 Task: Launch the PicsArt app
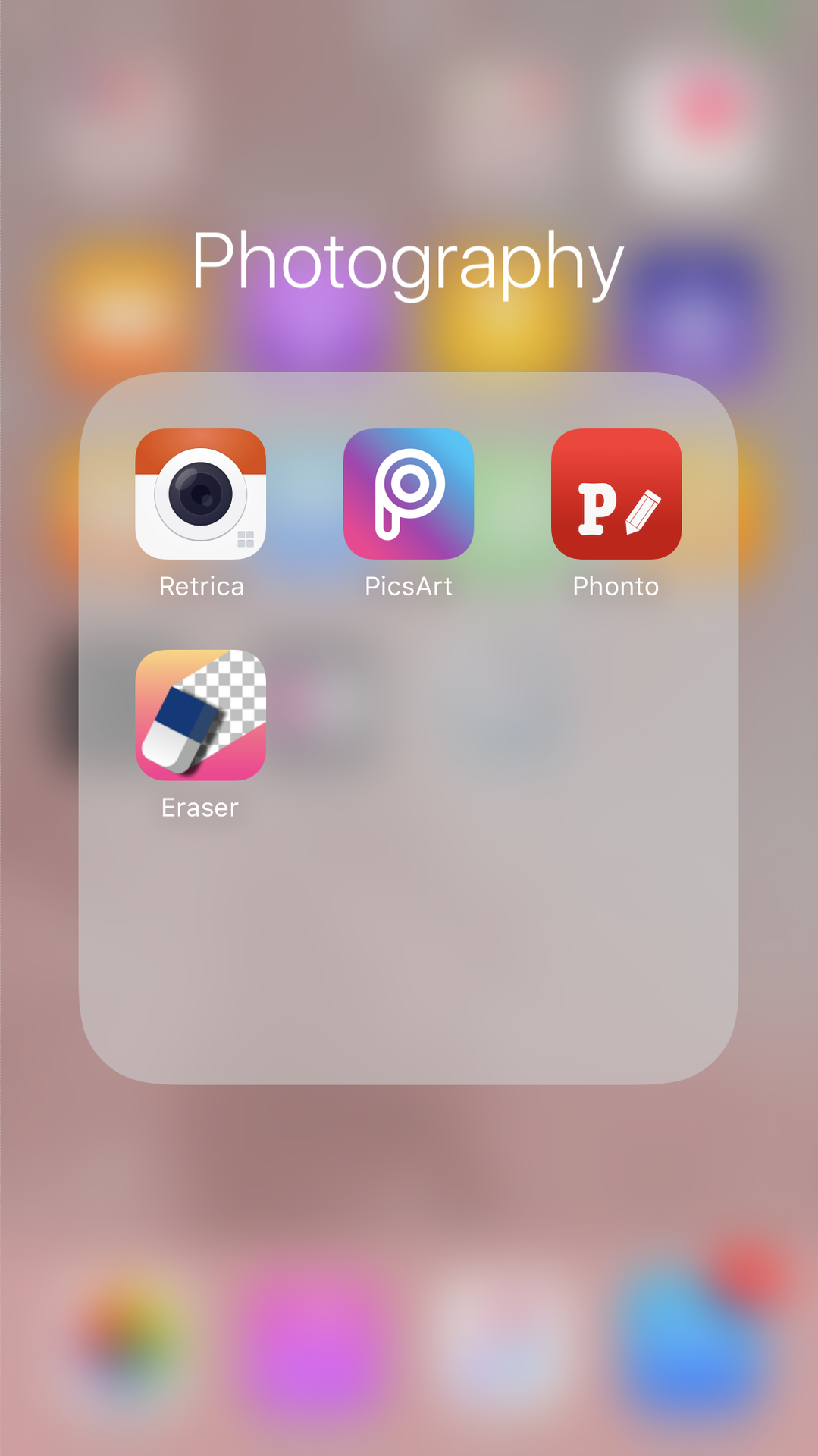409,494
